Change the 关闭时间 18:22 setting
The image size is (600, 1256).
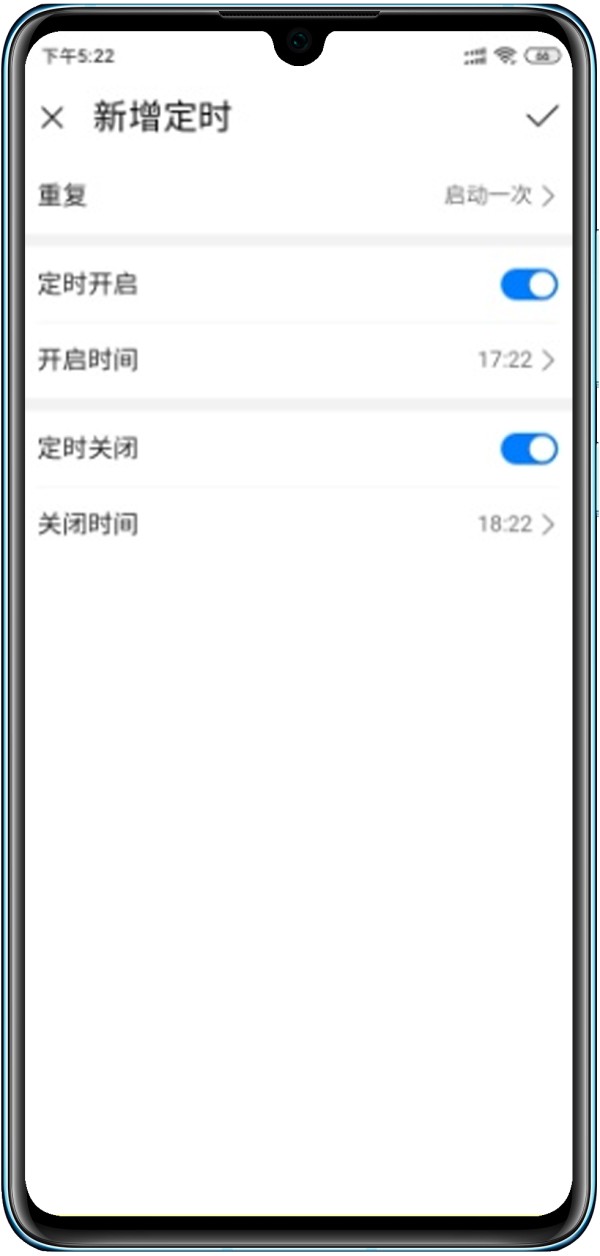pyautogui.click(x=298, y=524)
